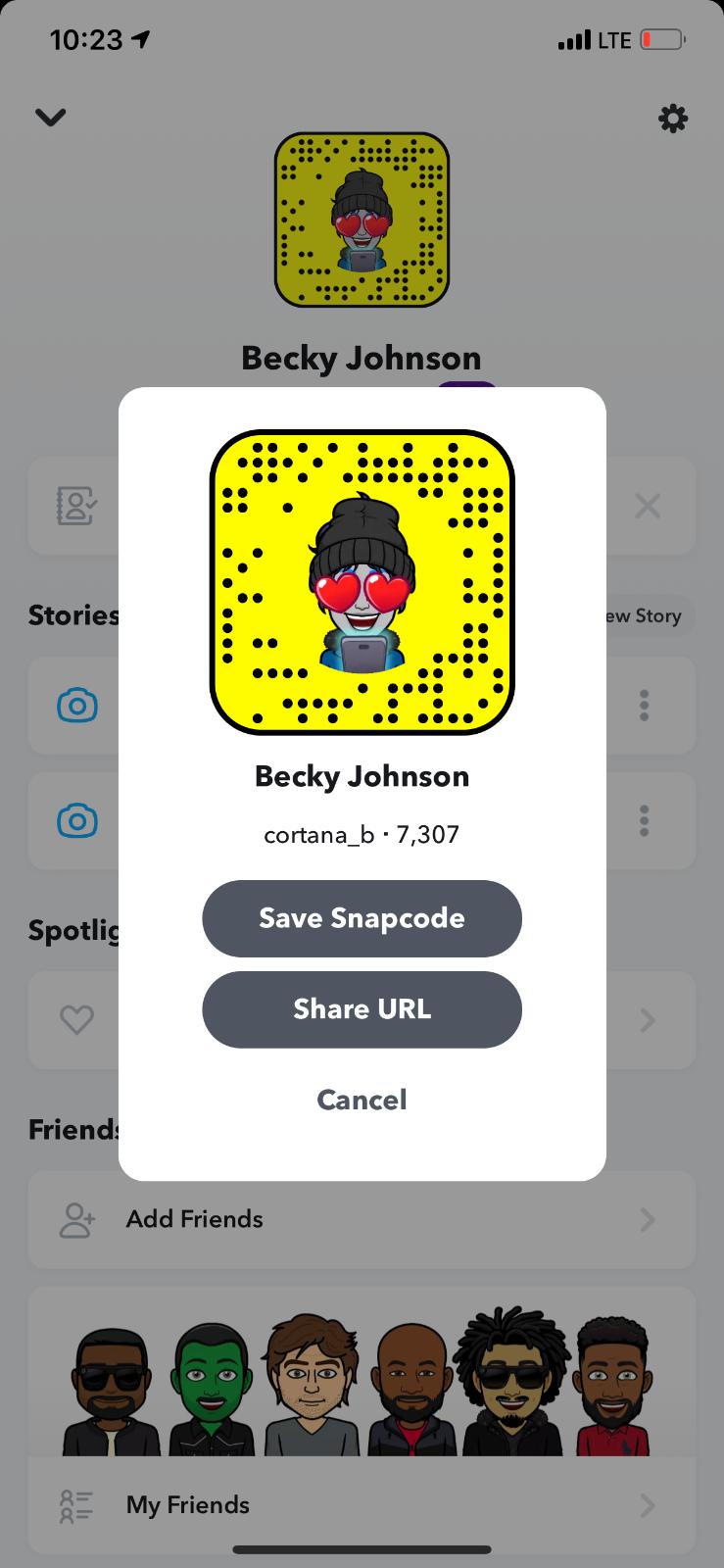
Task: Save the Snapcode to camera roll
Action: [362, 918]
